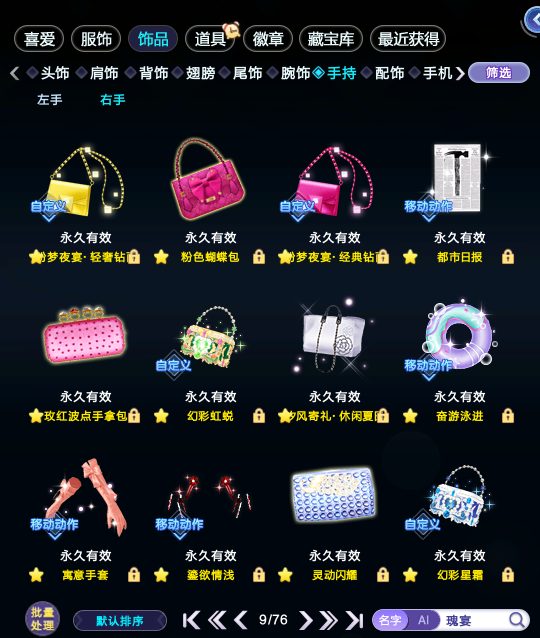Tap the search magnifier icon
The image size is (540, 638).
517,620
